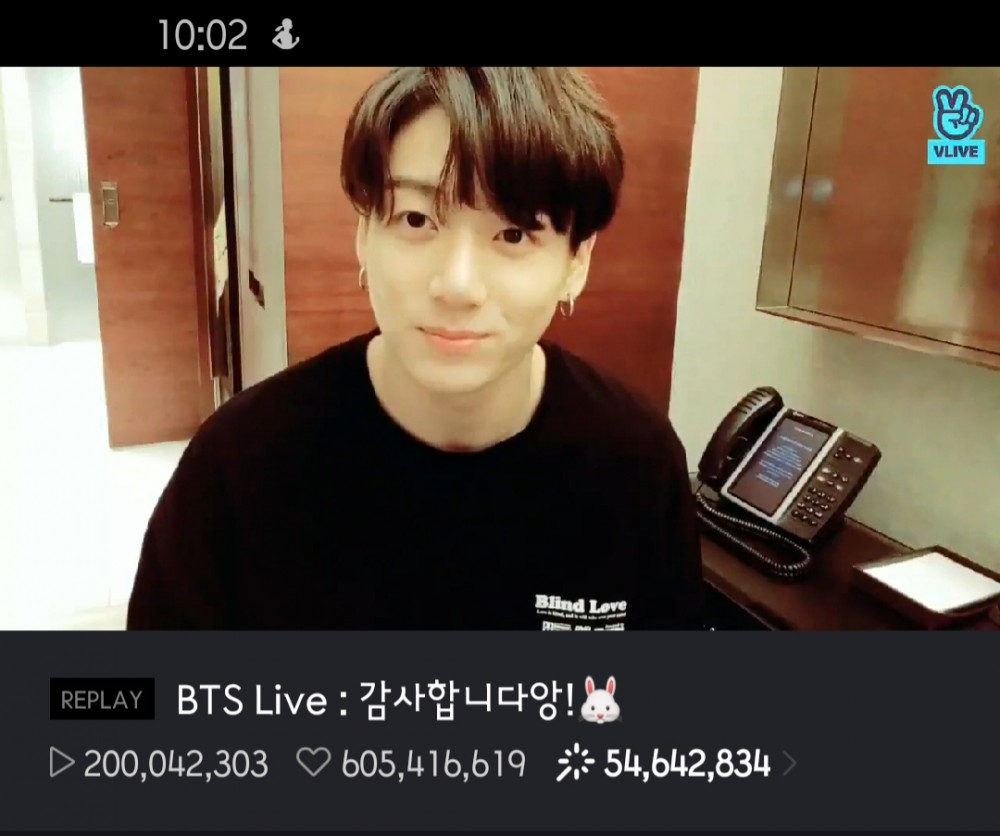
Task: Open the 54,642,834 count details chevron
Action: click(x=790, y=765)
